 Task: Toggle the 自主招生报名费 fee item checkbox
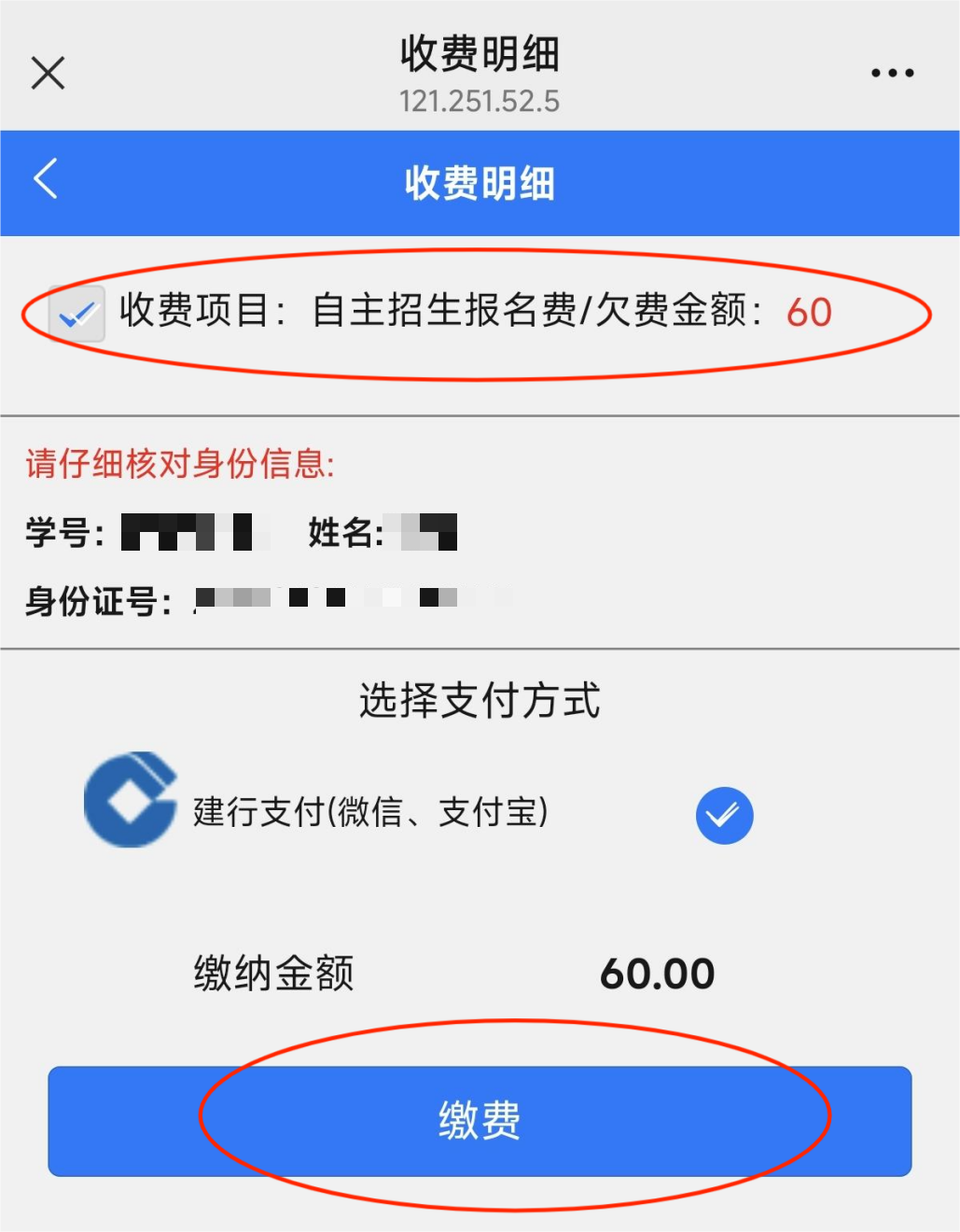77,314
